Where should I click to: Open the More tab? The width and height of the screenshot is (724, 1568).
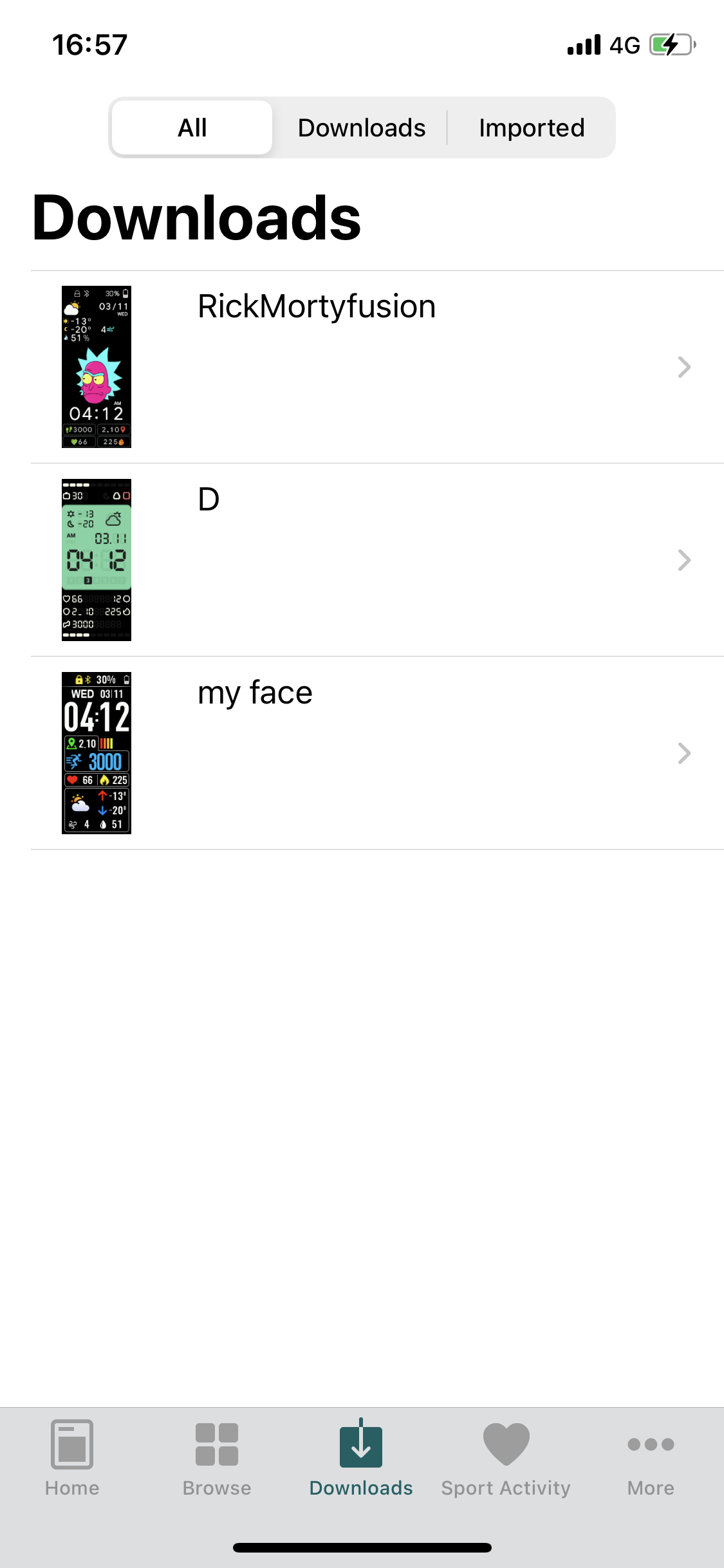tap(651, 1459)
